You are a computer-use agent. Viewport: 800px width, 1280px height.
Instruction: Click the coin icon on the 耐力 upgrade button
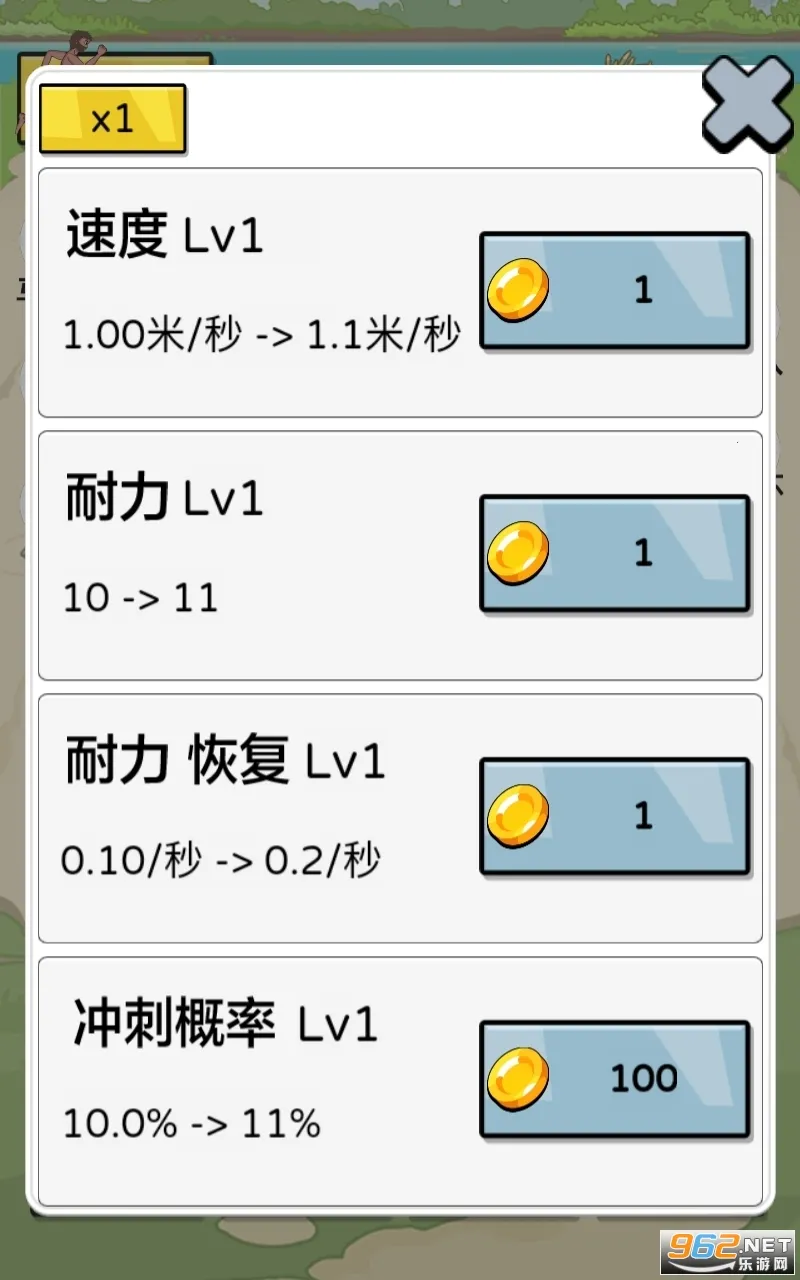[x=516, y=552]
